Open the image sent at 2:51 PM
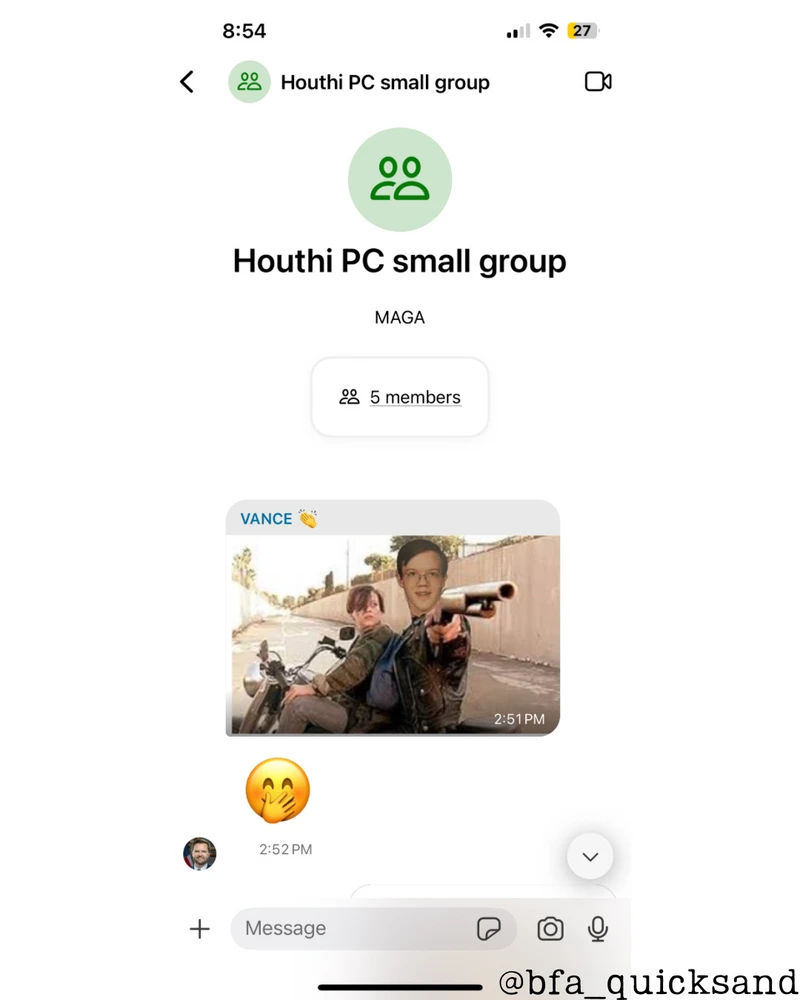Screen dimensions: 800x1000 click(393, 635)
